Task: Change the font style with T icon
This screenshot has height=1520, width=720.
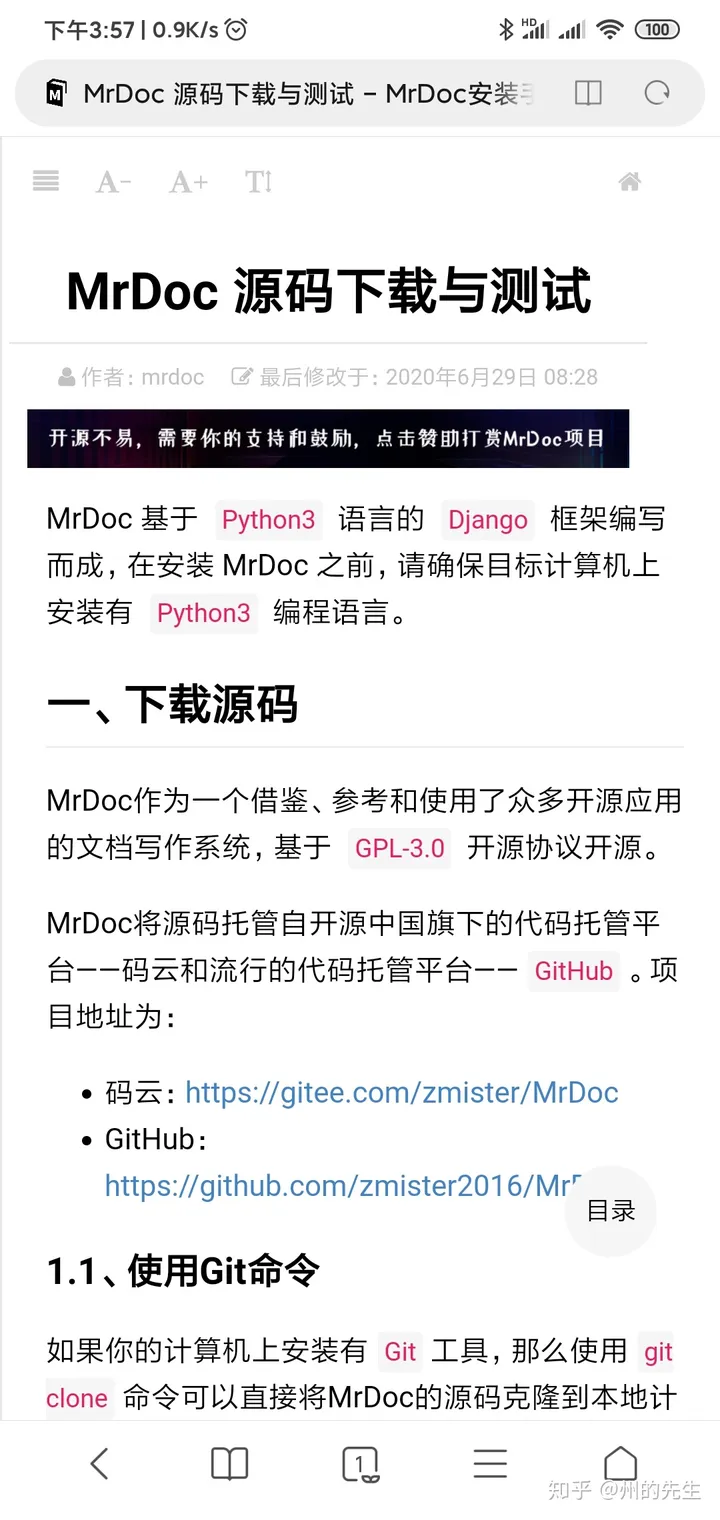Action: click(258, 182)
